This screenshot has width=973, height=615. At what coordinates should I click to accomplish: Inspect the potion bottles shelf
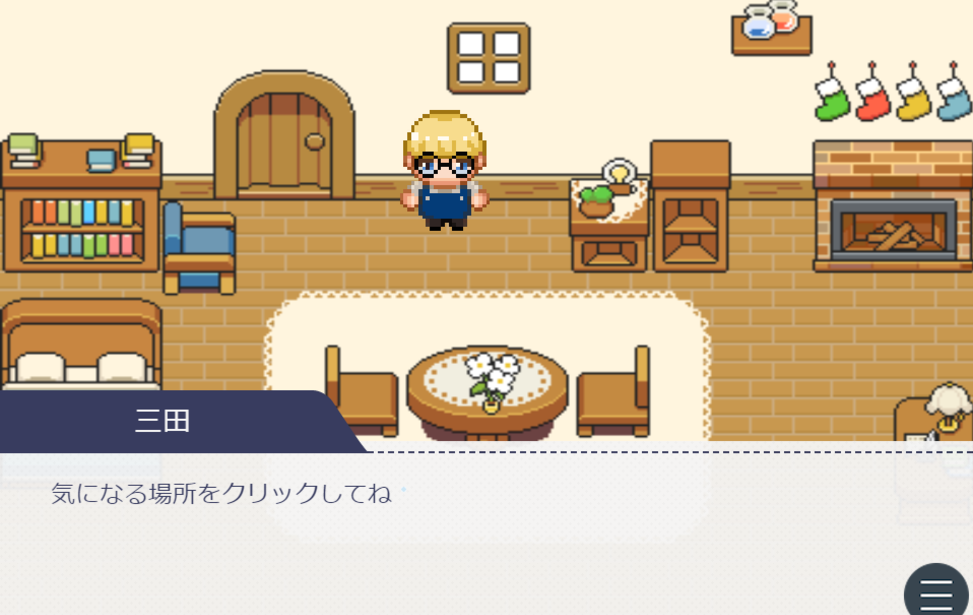[x=771, y=28]
